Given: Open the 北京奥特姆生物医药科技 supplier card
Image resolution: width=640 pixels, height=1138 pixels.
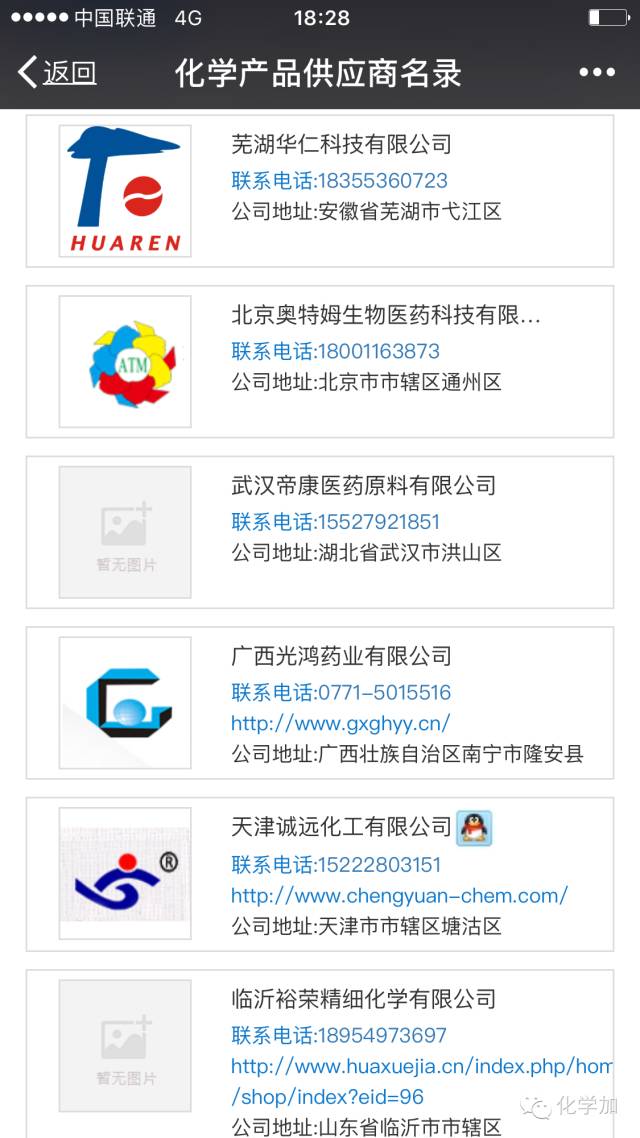Looking at the screenshot, I should pos(385,315).
